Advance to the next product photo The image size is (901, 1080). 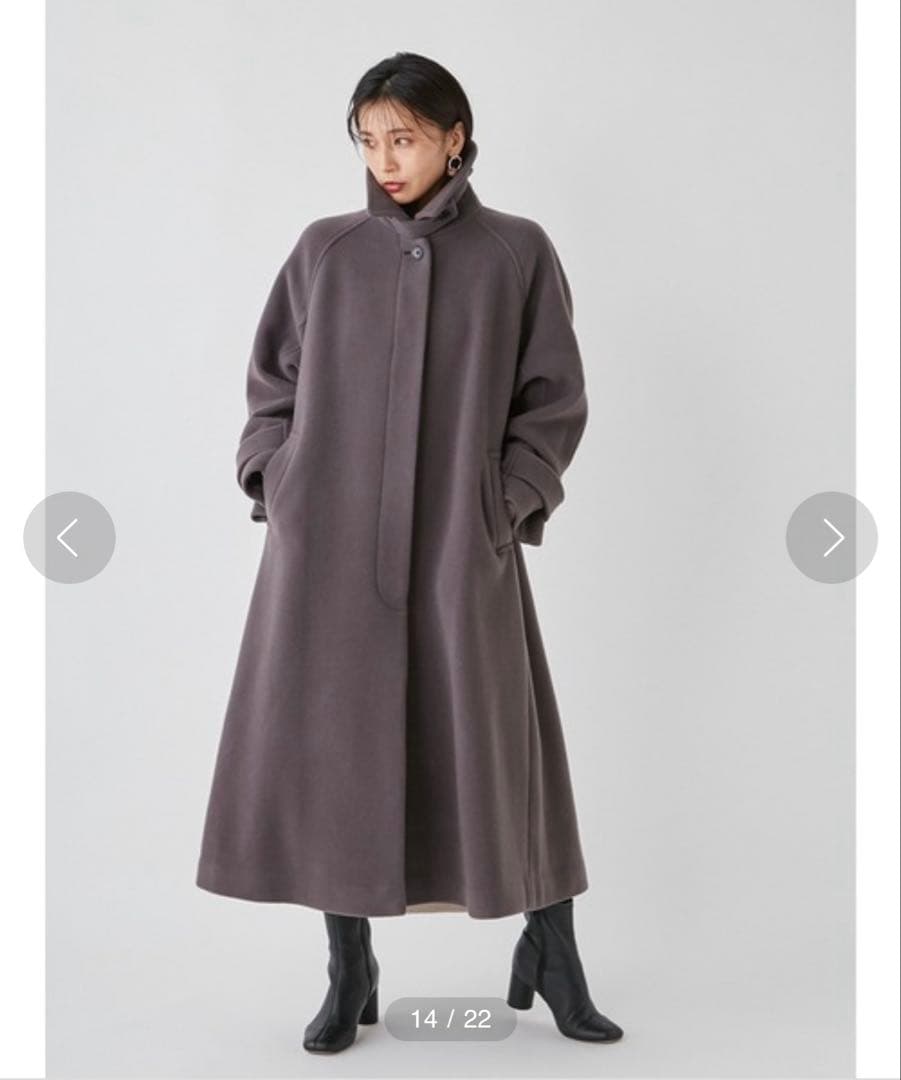pos(831,538)
